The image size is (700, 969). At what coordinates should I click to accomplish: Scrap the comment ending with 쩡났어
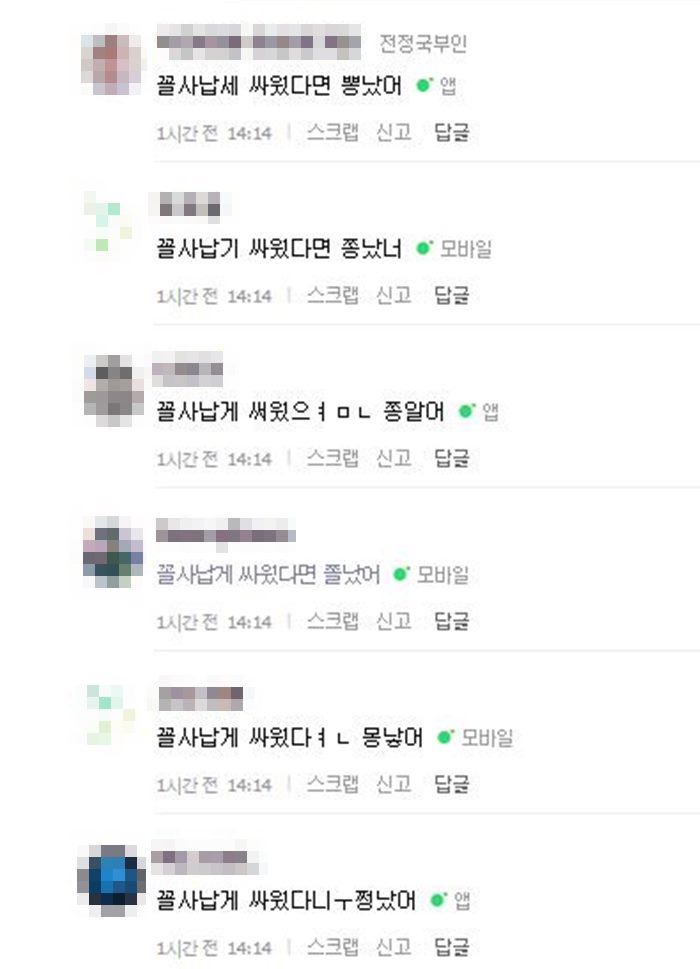[332, 948]
